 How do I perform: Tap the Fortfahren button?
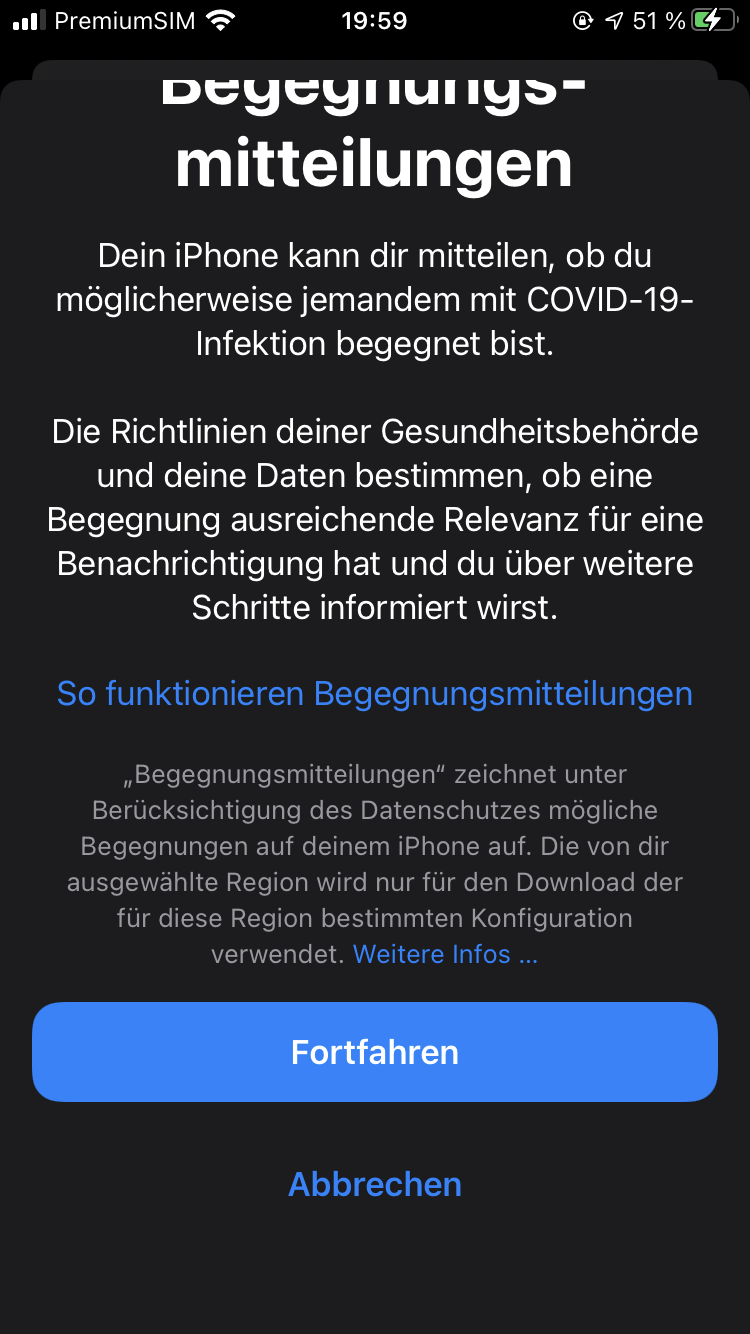pyautogui.click(x=375, y=1052)
